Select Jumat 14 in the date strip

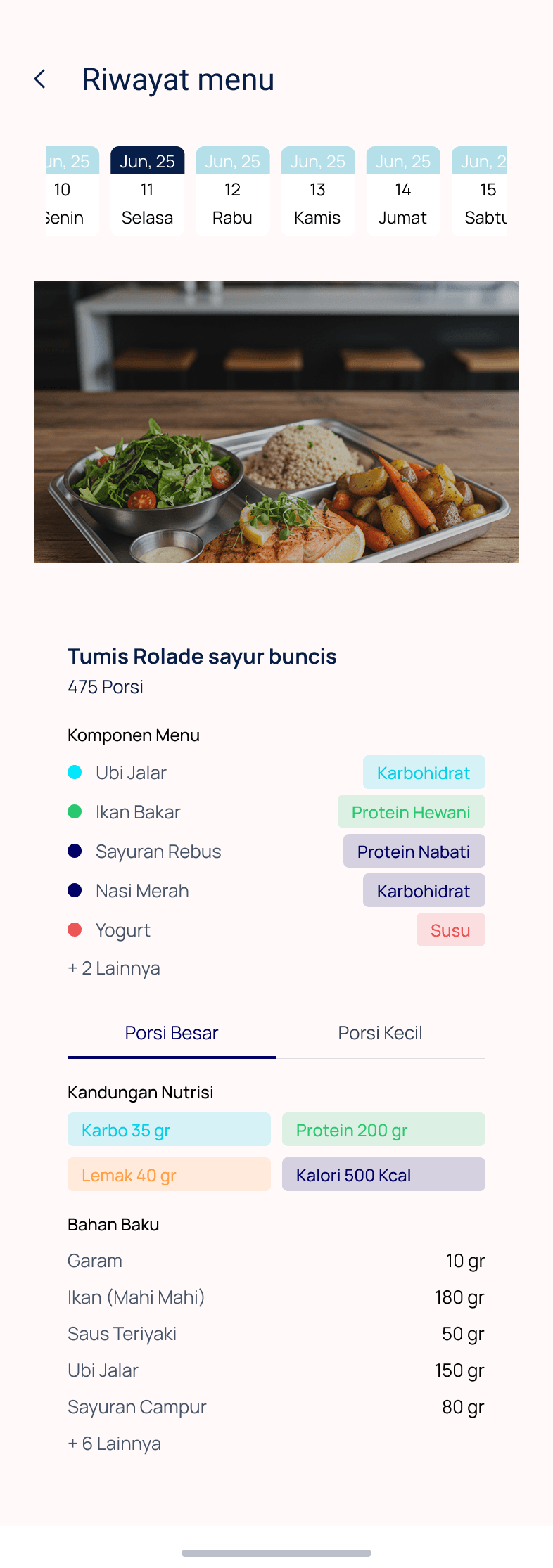point(402,188)
